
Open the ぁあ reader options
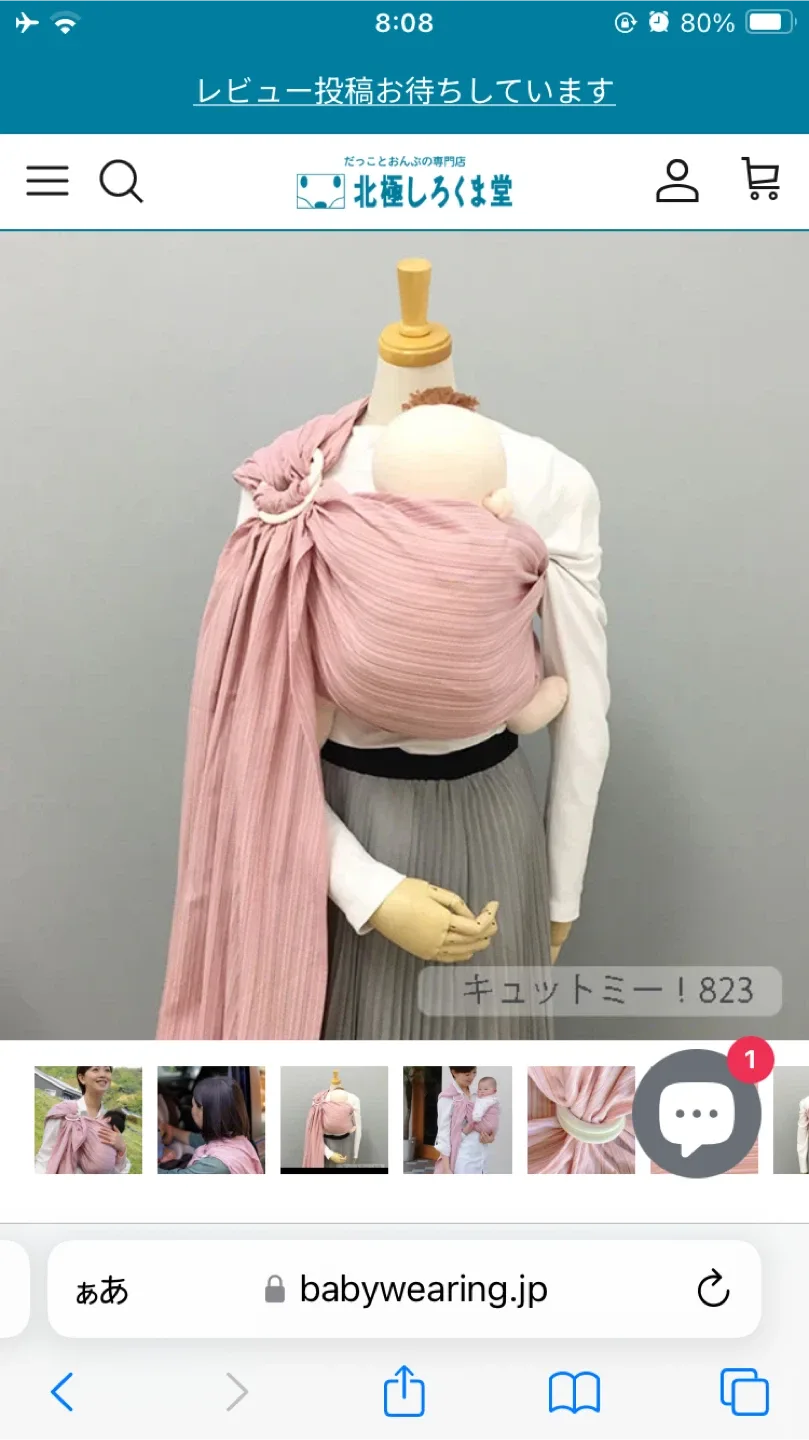[x=102, y=1290]
